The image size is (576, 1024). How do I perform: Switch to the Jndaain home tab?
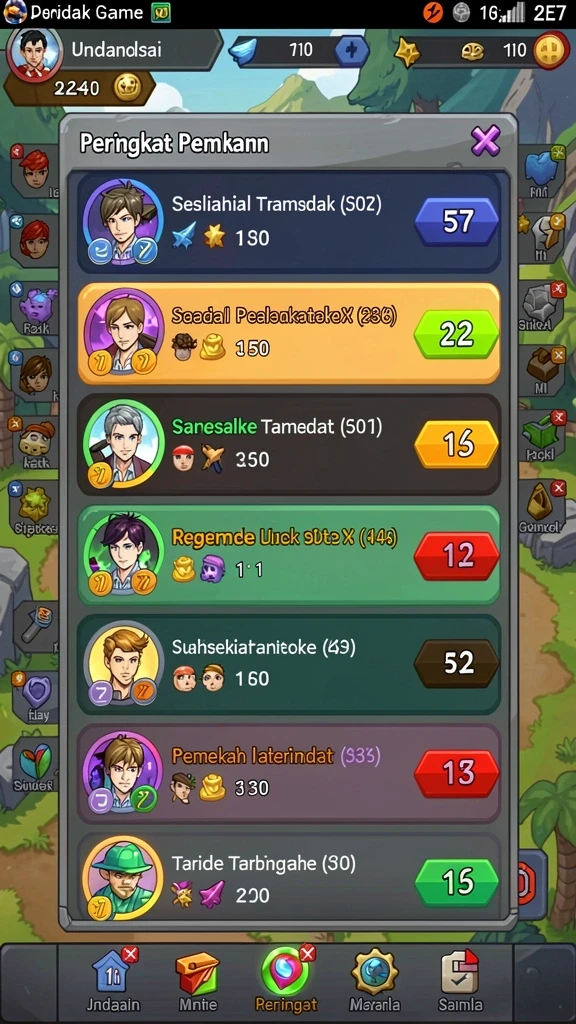point(113,982)
